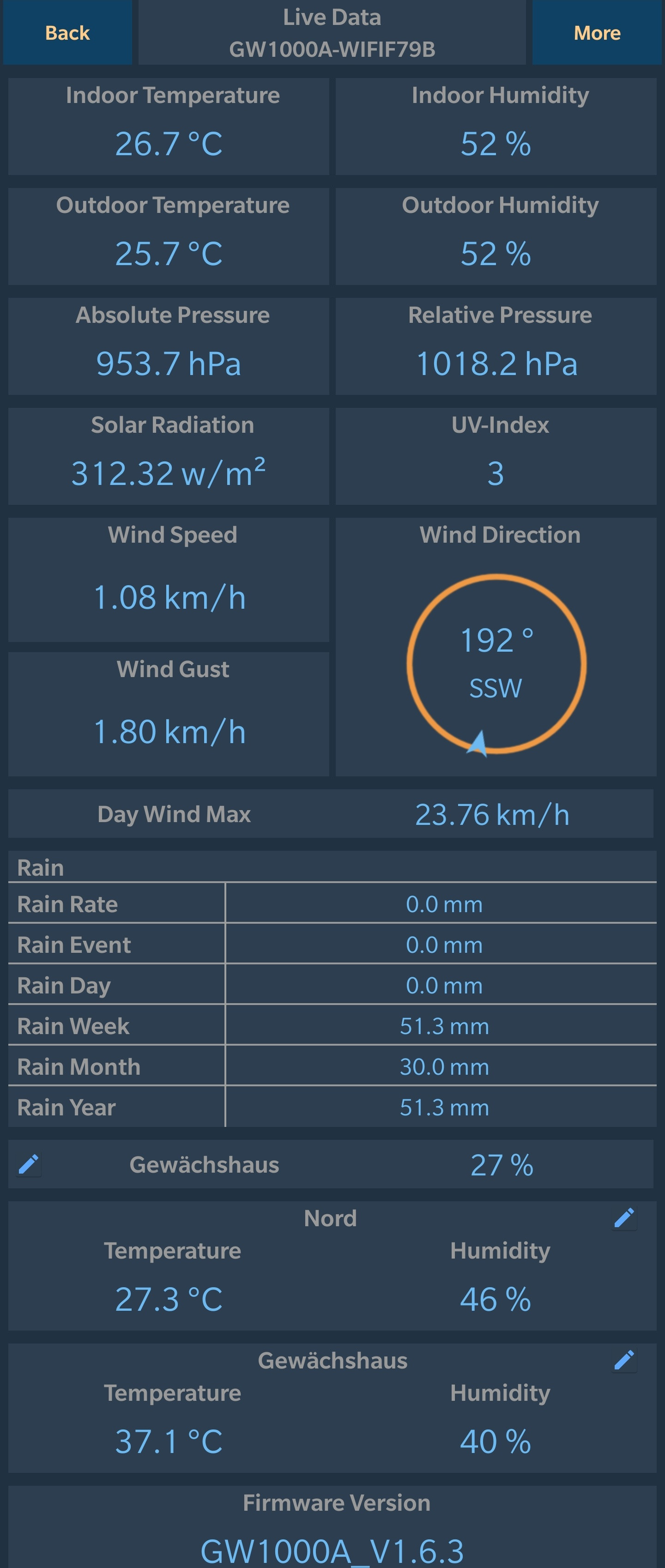Viewport: 665px width, 1568px height.
Task: Edit the Gewächshaus 27 % sensor name
Action: 29,1164
